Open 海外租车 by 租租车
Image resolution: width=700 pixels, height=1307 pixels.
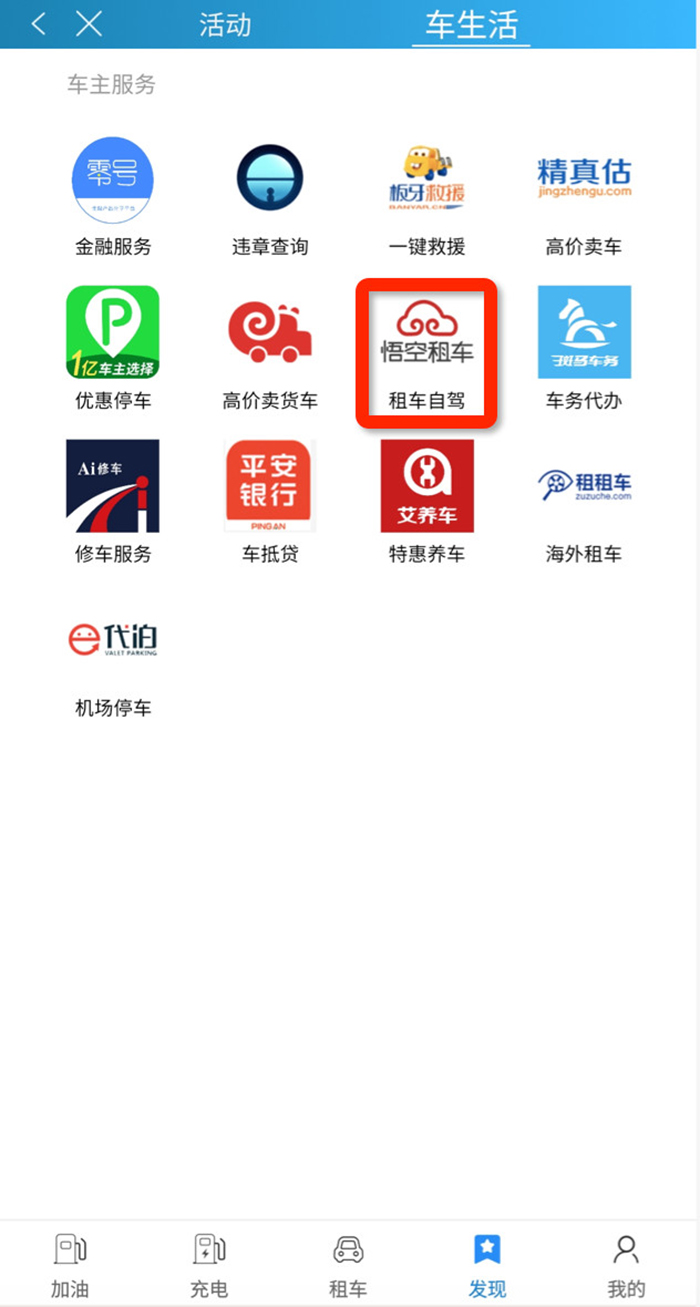[584, 502]
